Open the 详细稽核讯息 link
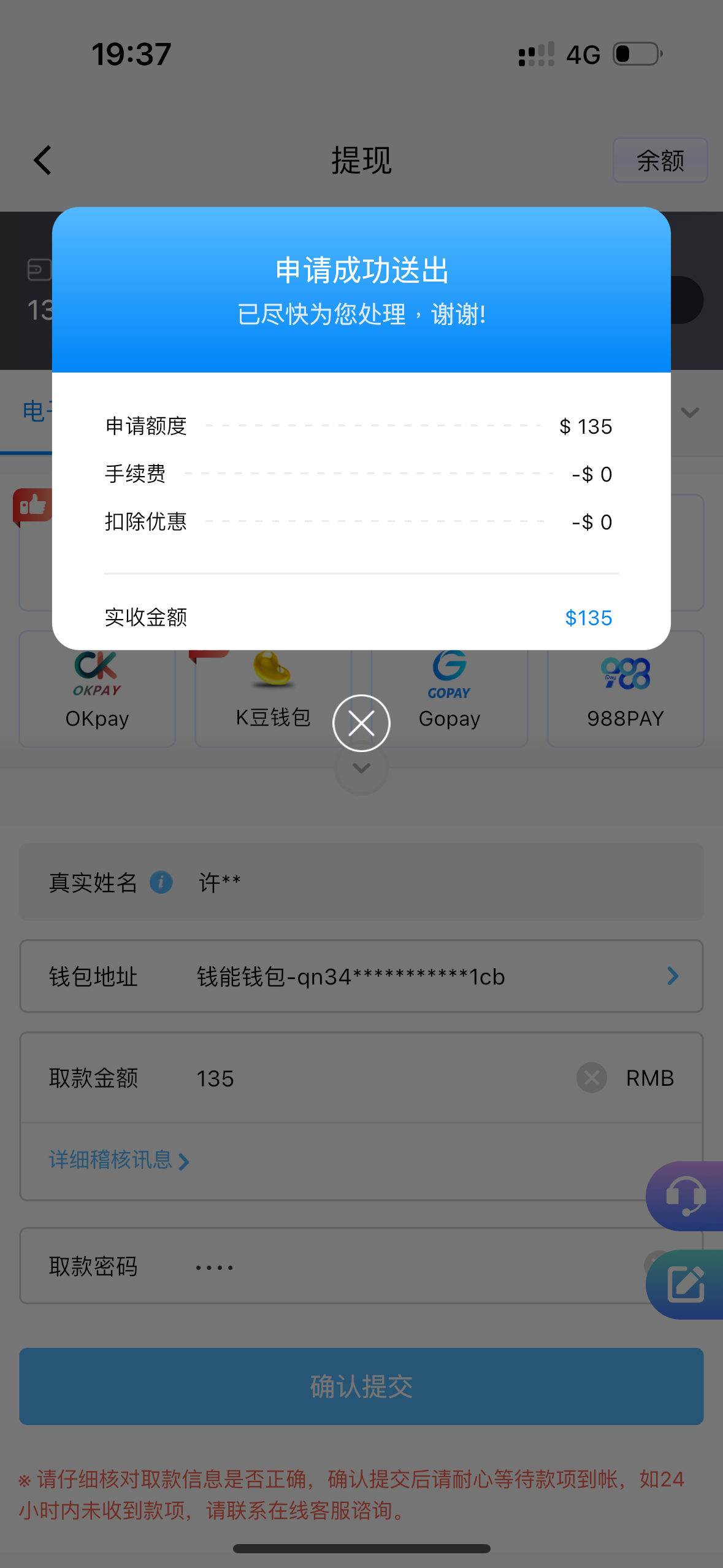The width and height of the screenshot is (723, 1568). tap(119, 1160)
